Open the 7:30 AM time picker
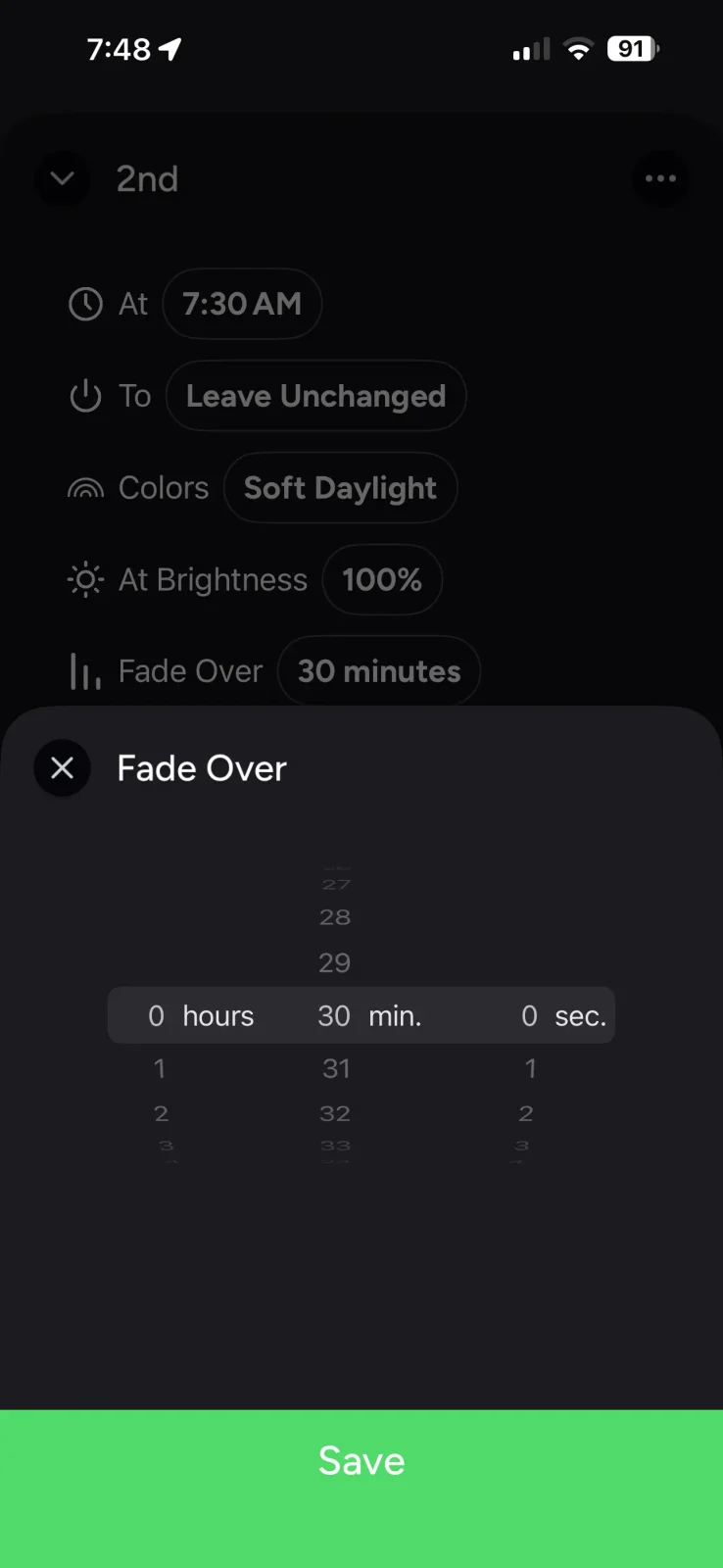The height and width of the screenshot is (1568, 723). (x=241, y=304)
